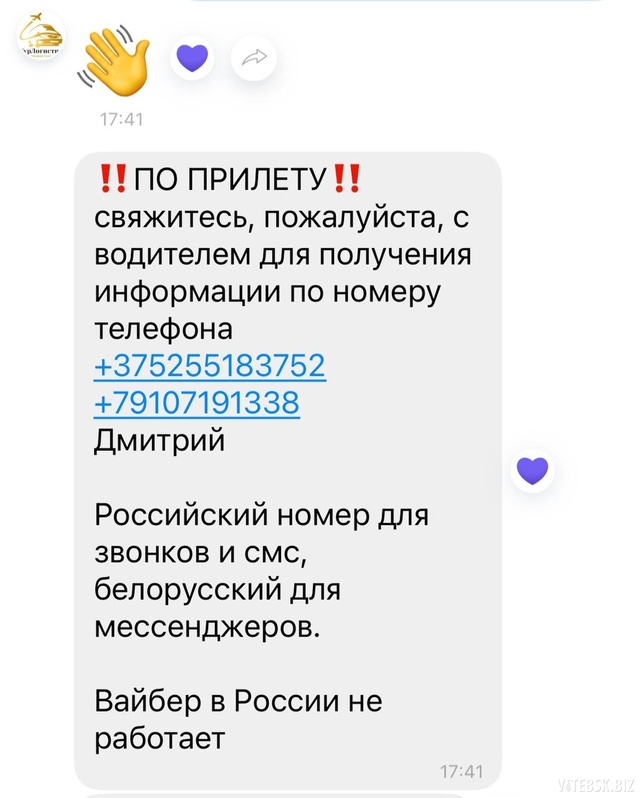The width and height of the screenshot is (640, 798).
Task: Like the waving hand sticker message
Action: click(x=193, y=59)
